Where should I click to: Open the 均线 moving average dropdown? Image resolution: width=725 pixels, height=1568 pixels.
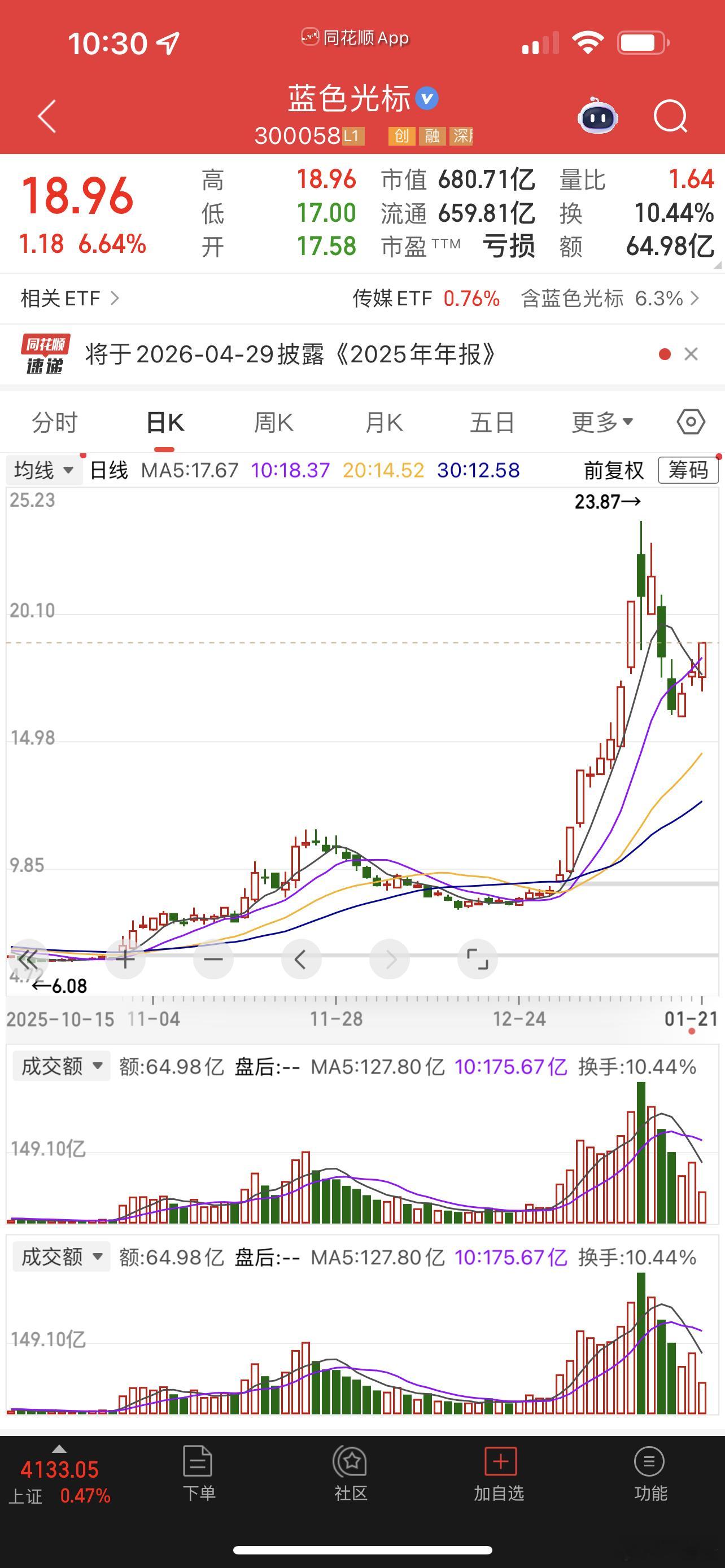(44, 470)
